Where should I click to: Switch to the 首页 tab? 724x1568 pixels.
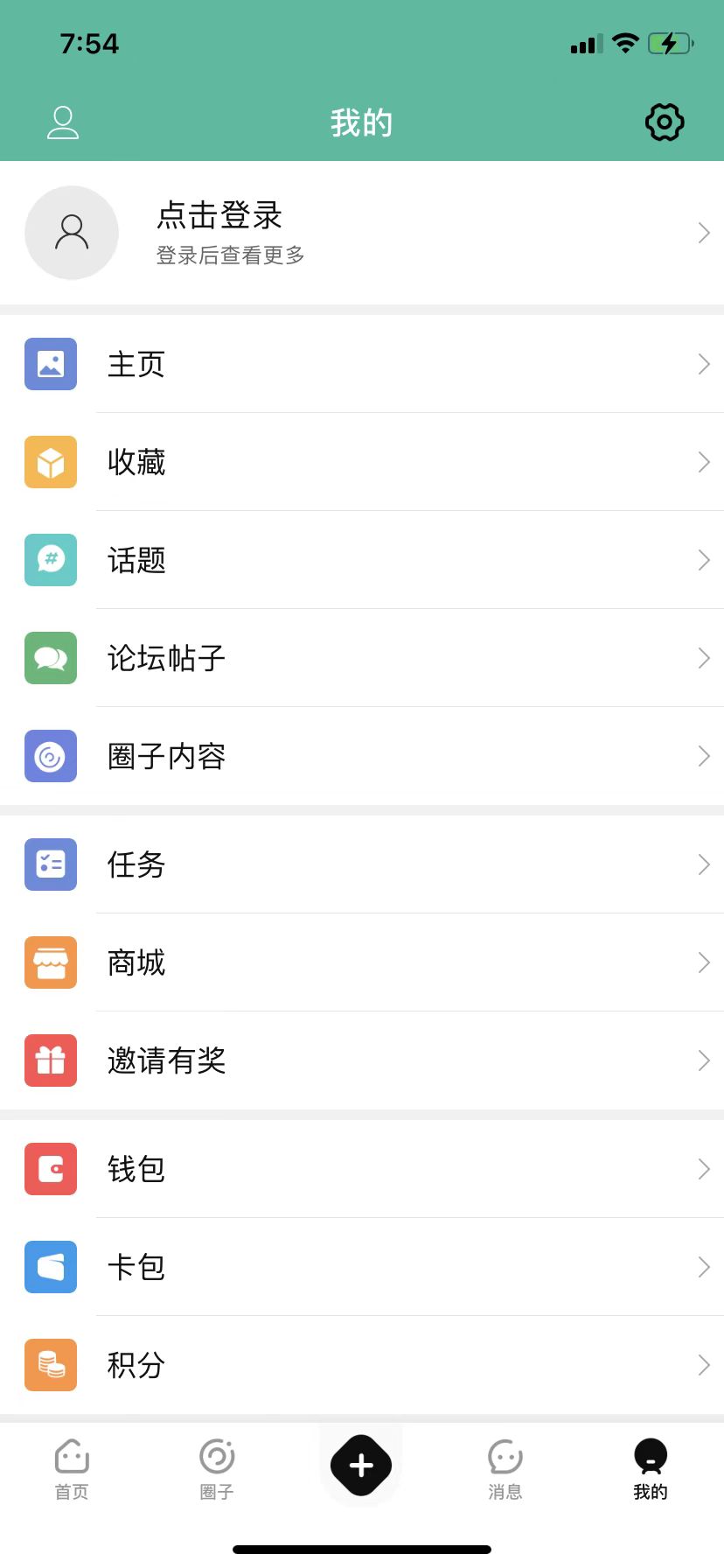(x=71, y=1468)
